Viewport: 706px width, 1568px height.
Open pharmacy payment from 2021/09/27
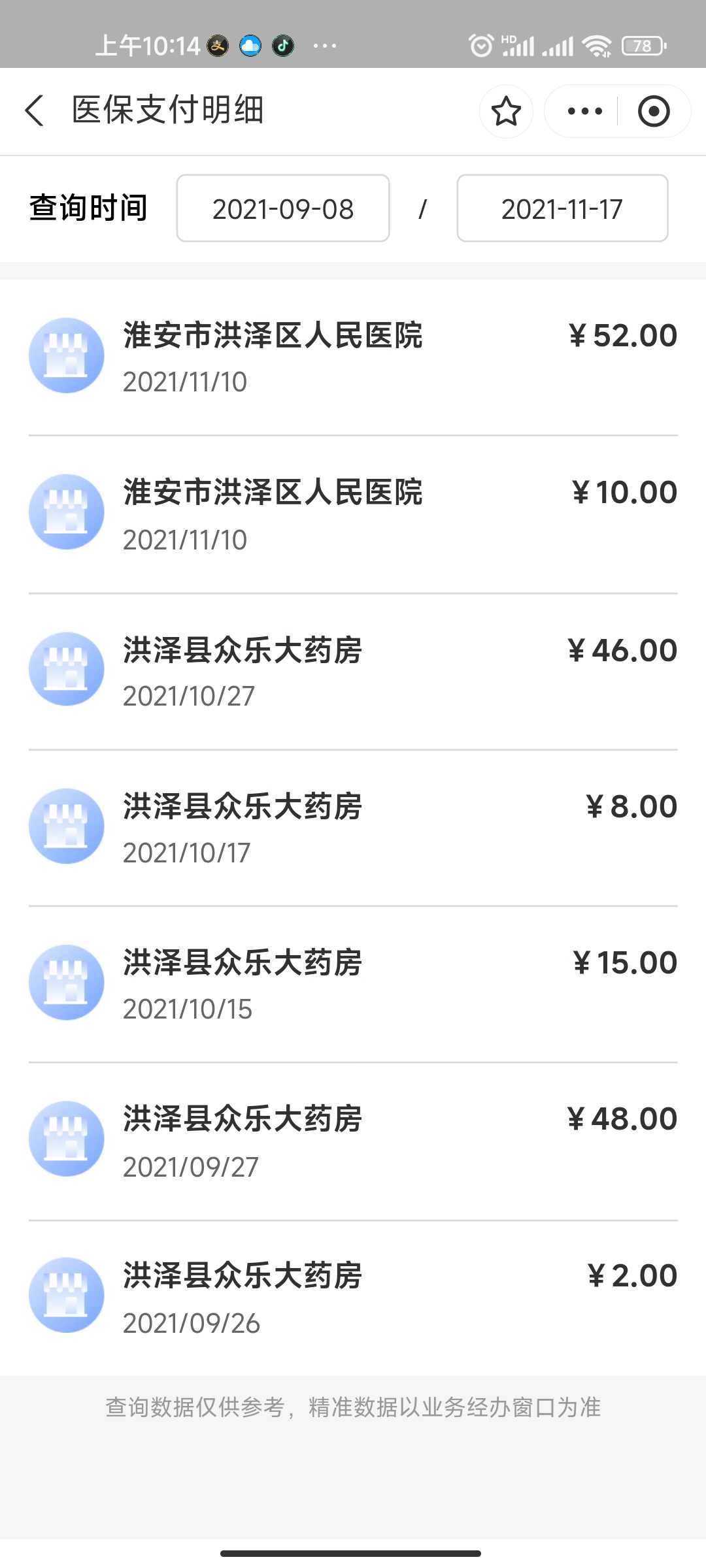point(353,1141)
